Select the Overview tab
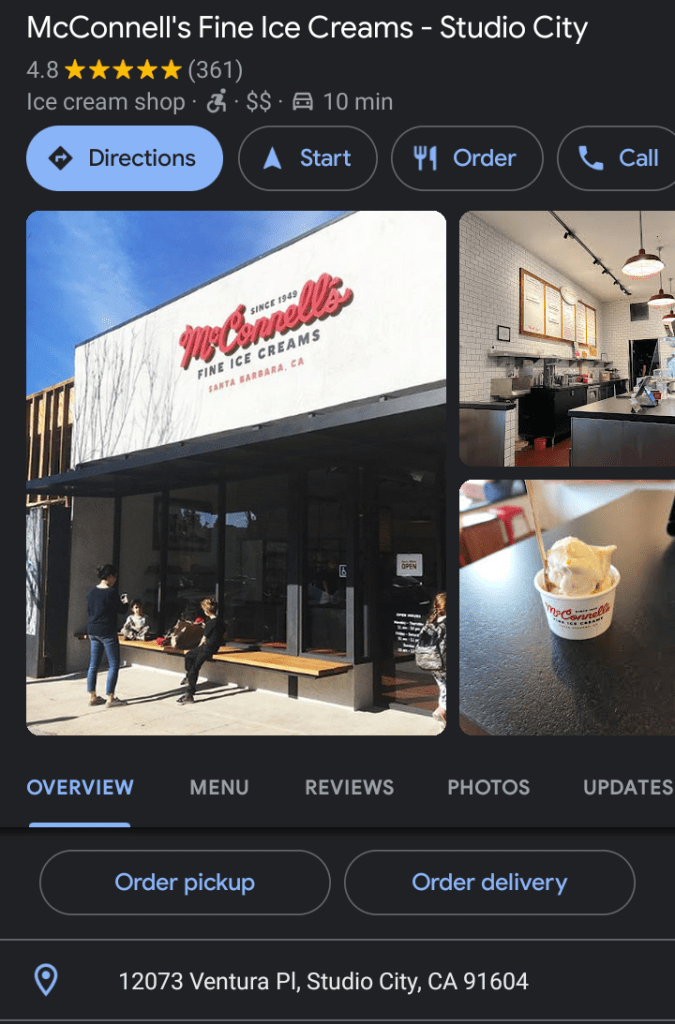The image size is (675, 1024). [80, 787]
